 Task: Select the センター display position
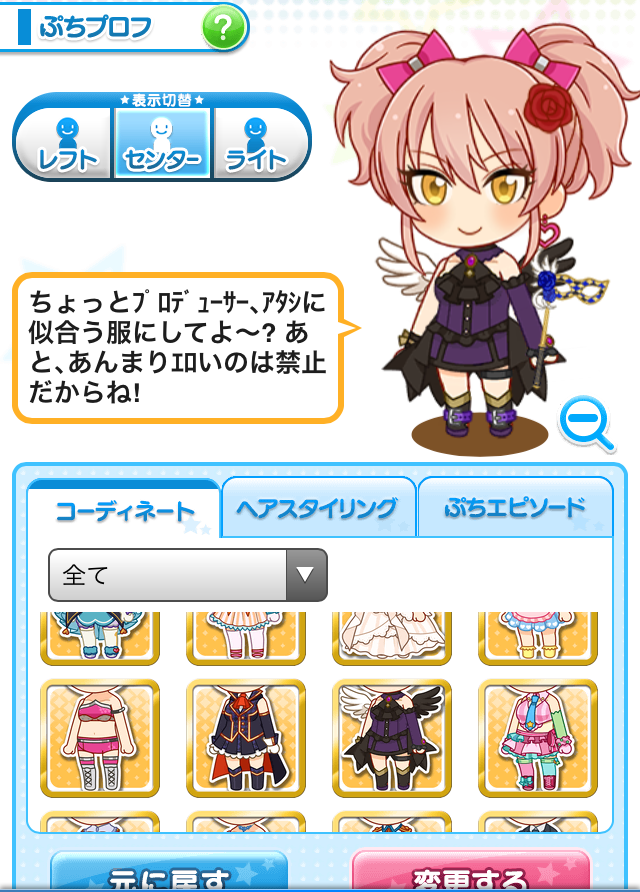point(161,144)
